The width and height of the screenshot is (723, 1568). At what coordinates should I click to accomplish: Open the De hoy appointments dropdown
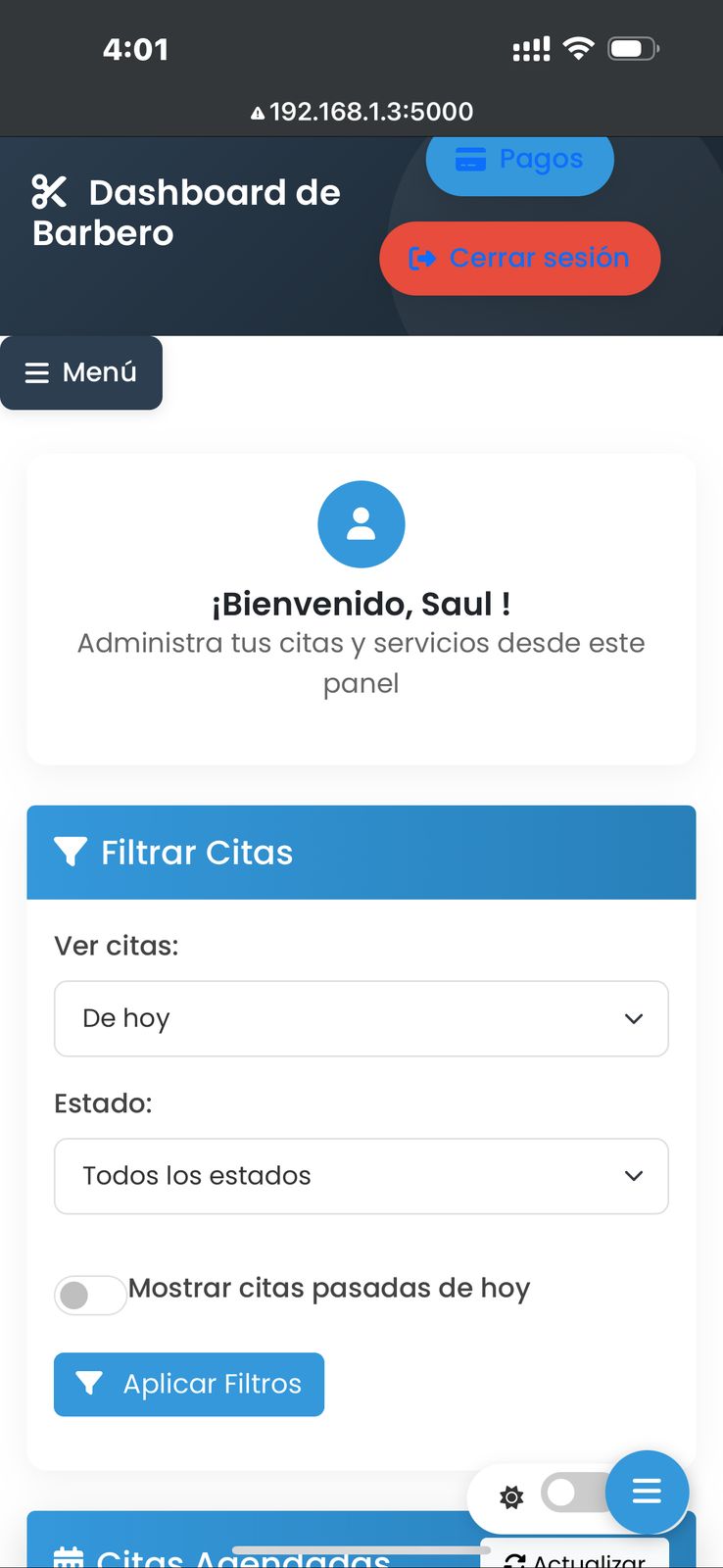pos(361,1018)
